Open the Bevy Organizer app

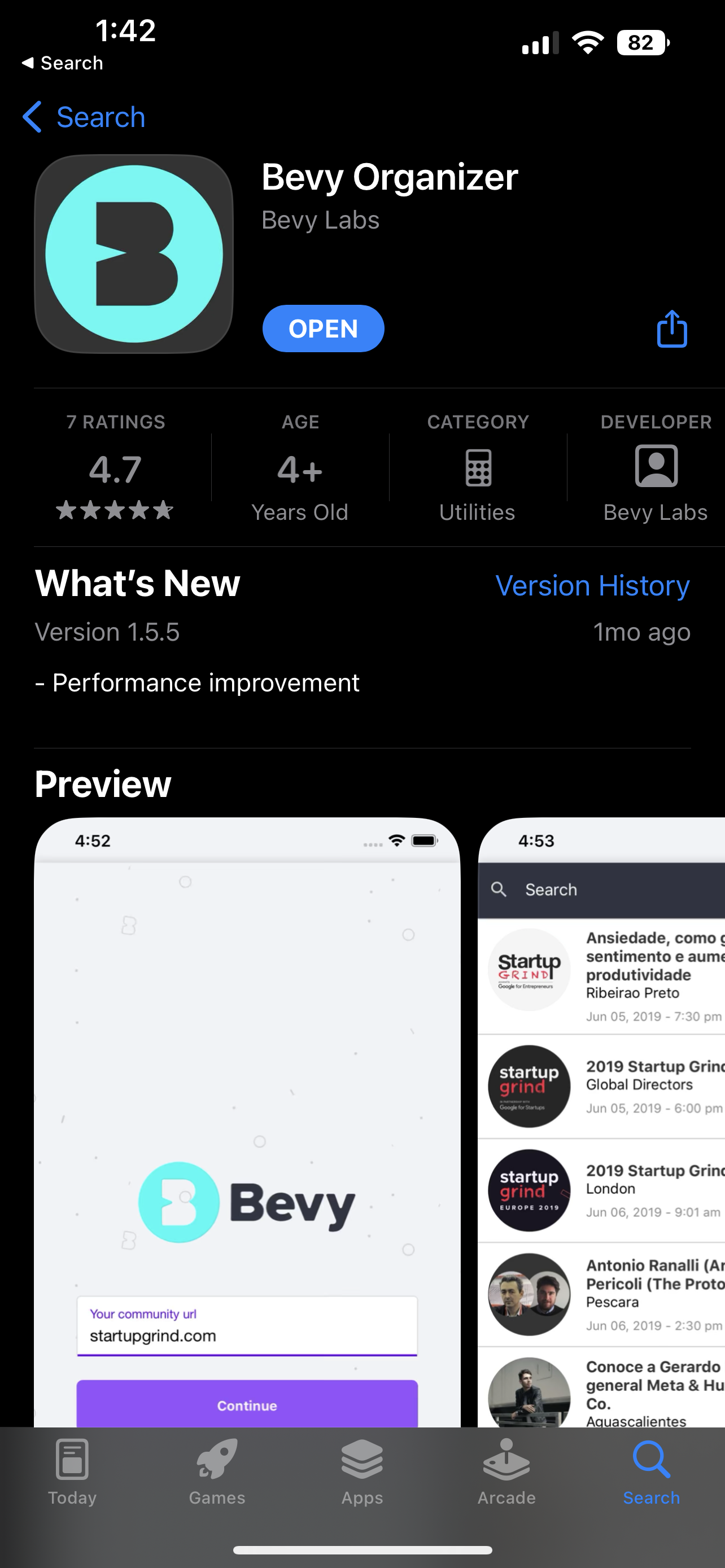click(x=322, y=329)
